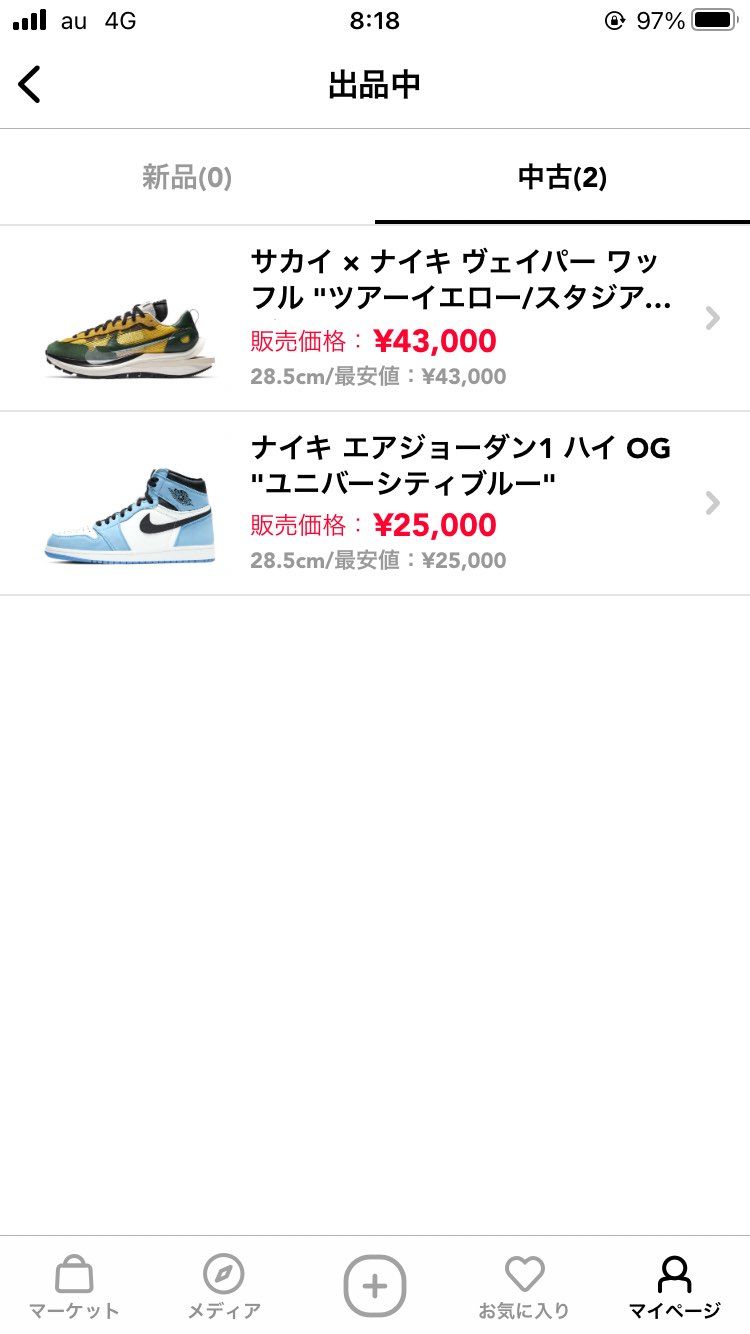
Task: Tap the clock showing 8:18
Action: click(x=375, y=20)
